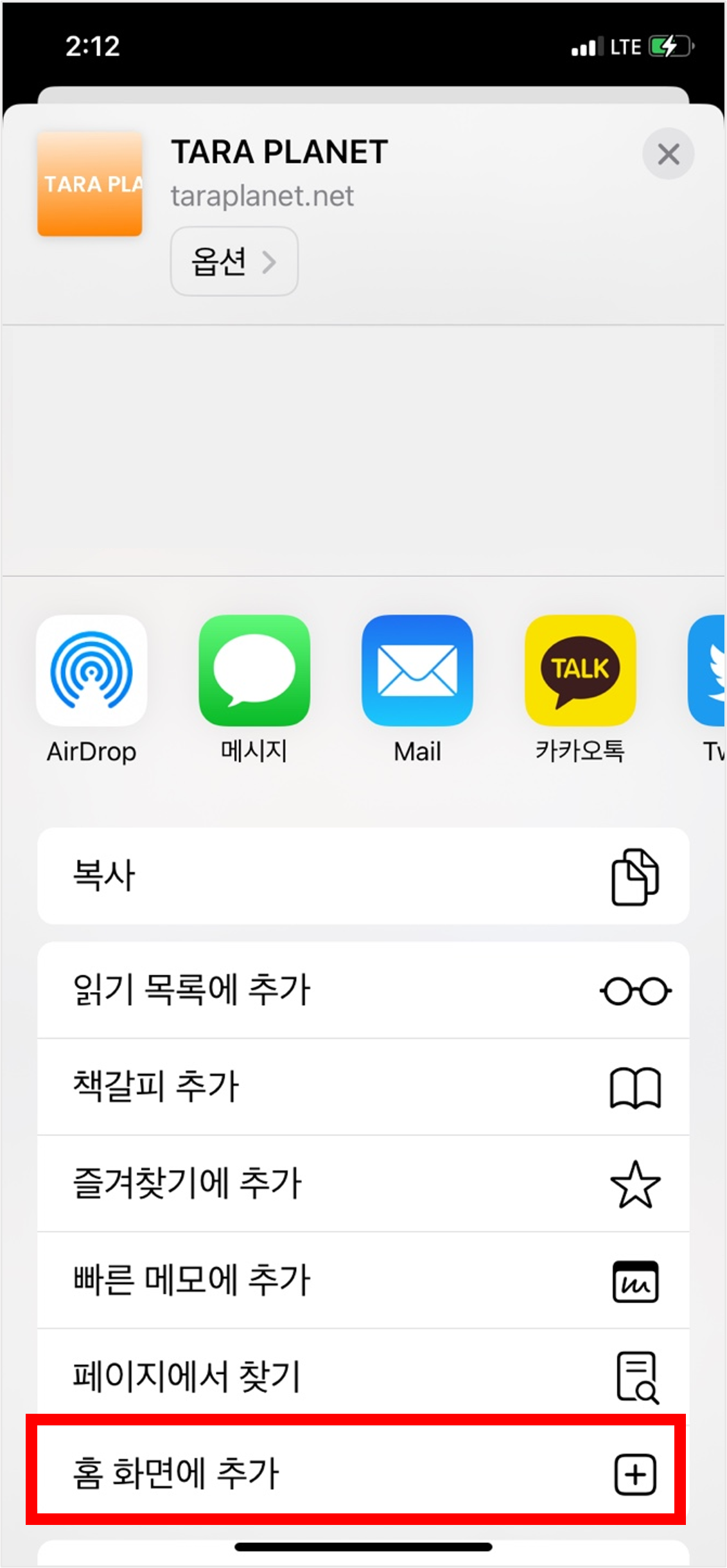Select 즐겨찾기에 추가
727x1568 pixels.
coord(363,1183)
